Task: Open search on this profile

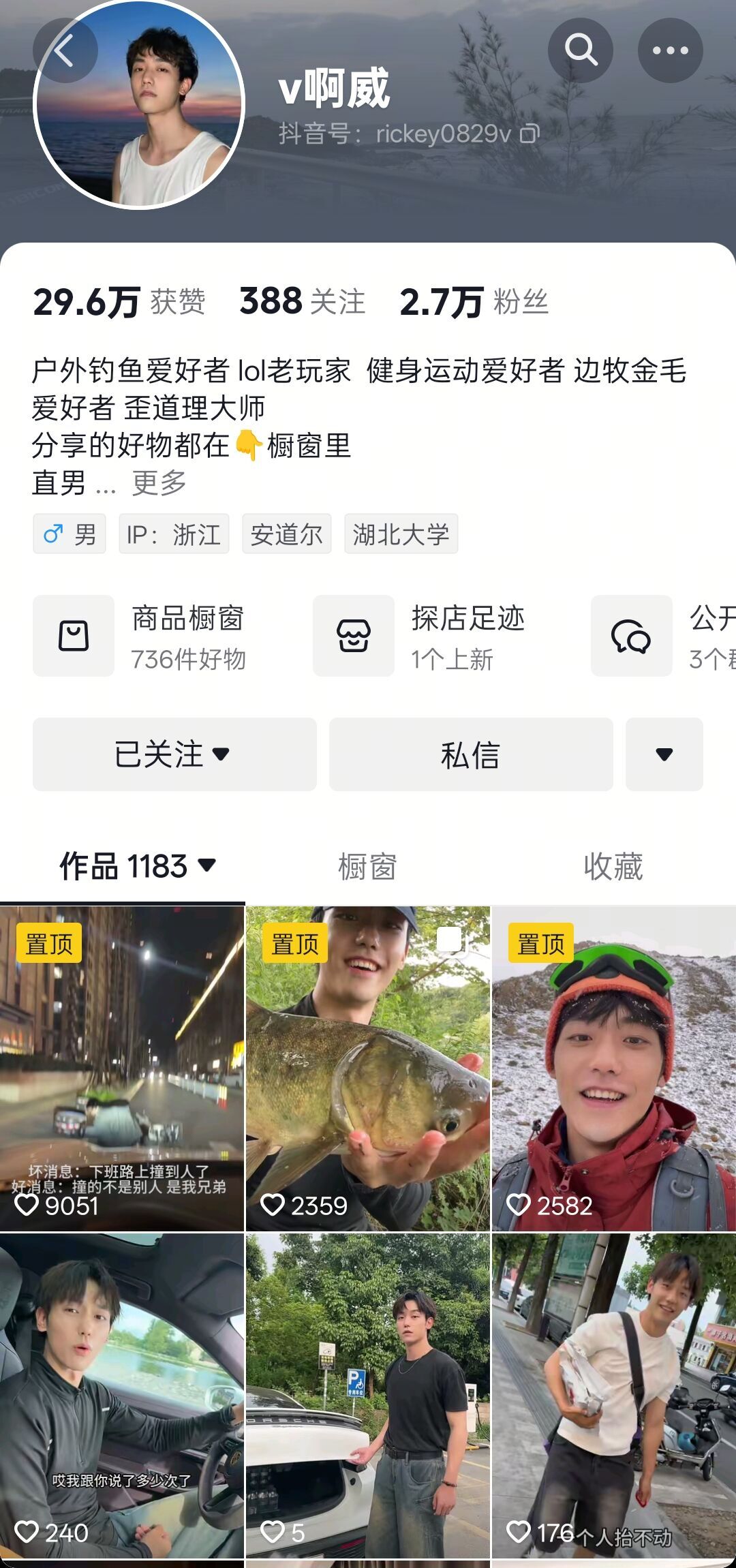Action: click(580, 50)
